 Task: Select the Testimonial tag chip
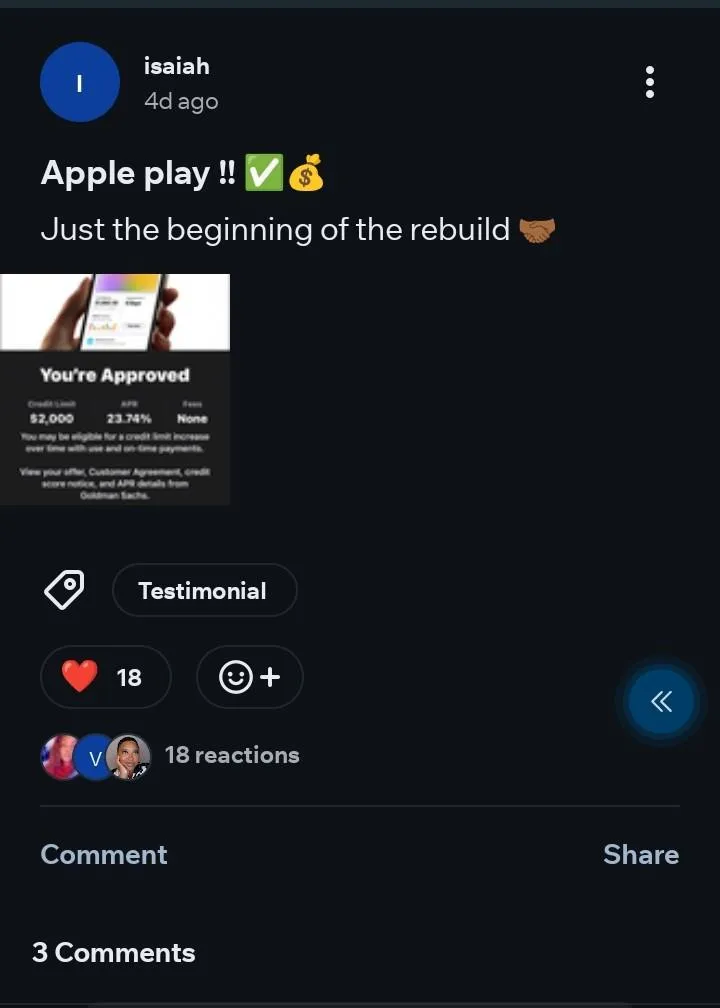coord(204,591)
